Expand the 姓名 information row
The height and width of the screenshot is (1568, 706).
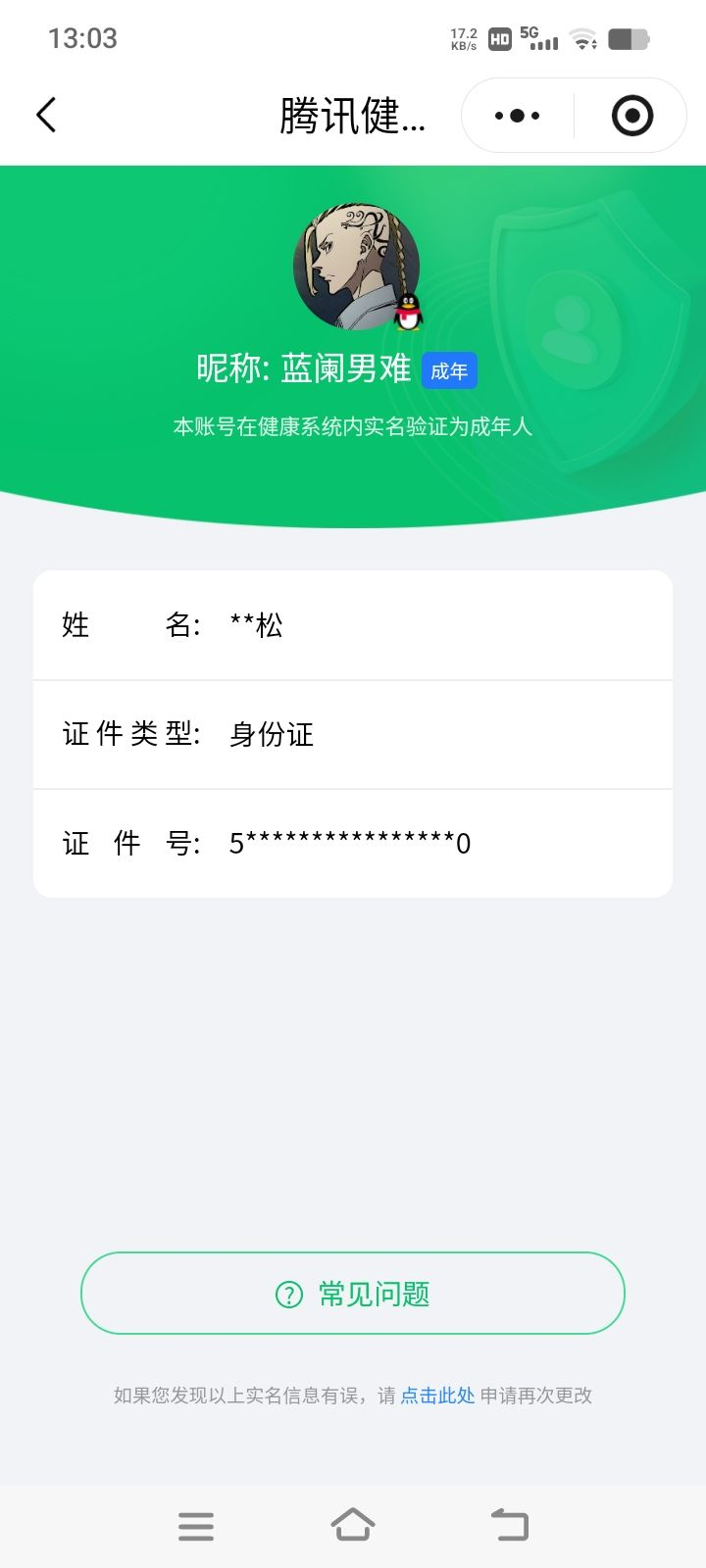pos(353,624)
